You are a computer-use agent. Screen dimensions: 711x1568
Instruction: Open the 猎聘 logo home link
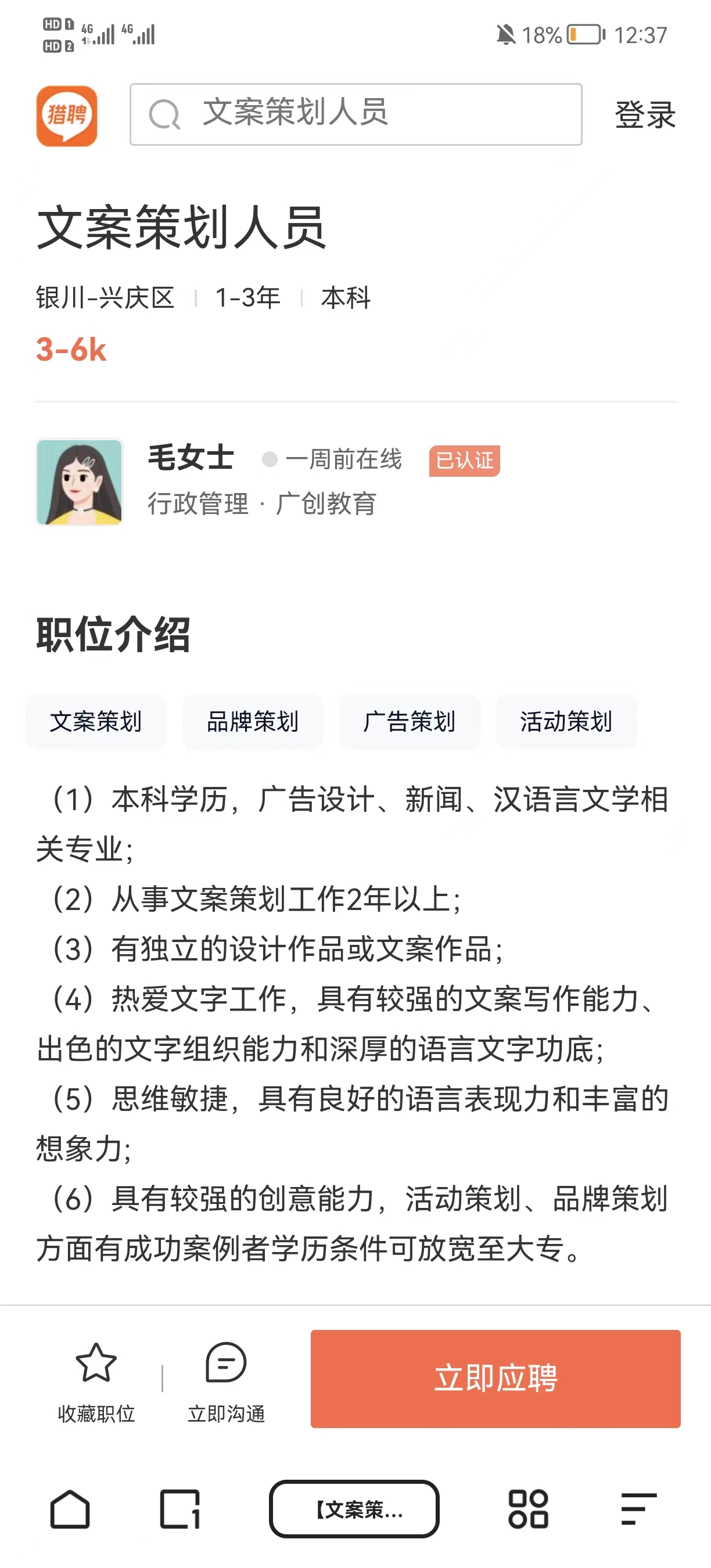[x=67, y=116]
